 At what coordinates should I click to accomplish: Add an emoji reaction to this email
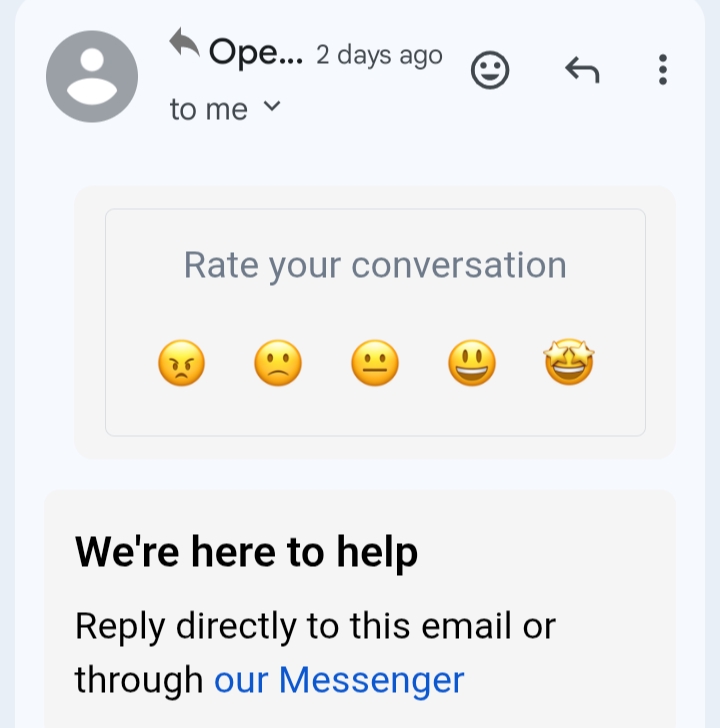click(x=490, y=70)
